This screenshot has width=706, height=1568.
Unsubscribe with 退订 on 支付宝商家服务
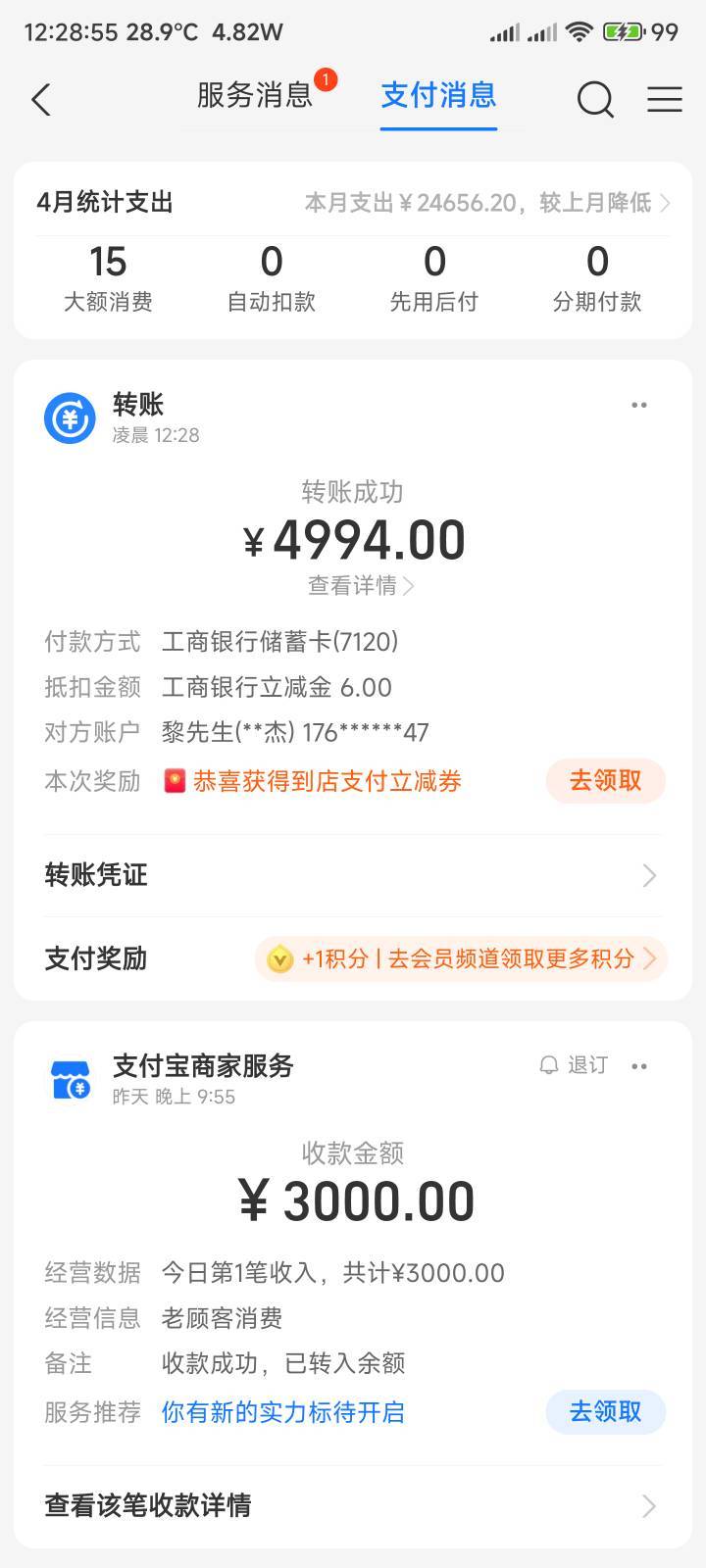pos(575,1065)
